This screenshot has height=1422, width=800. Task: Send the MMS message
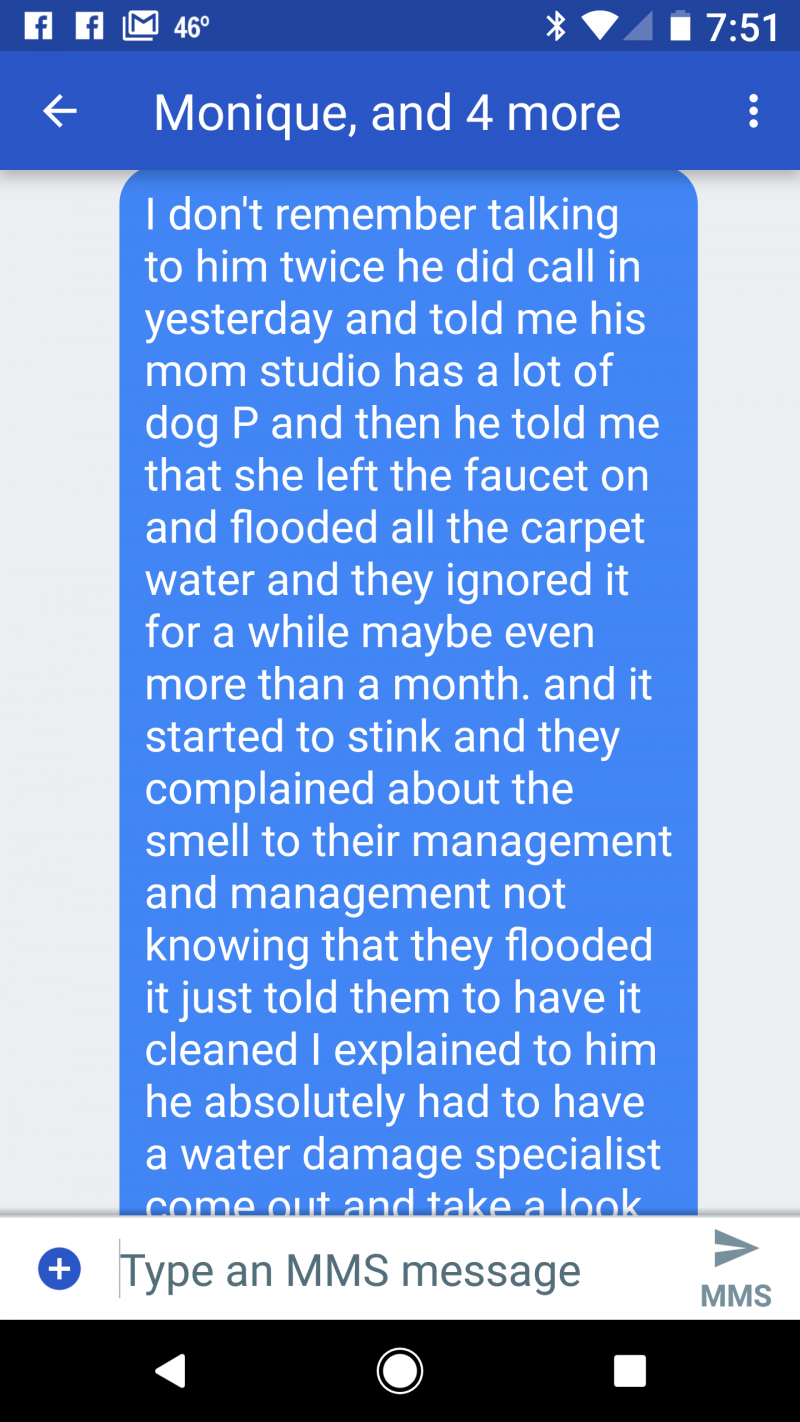click(736, 1267)
